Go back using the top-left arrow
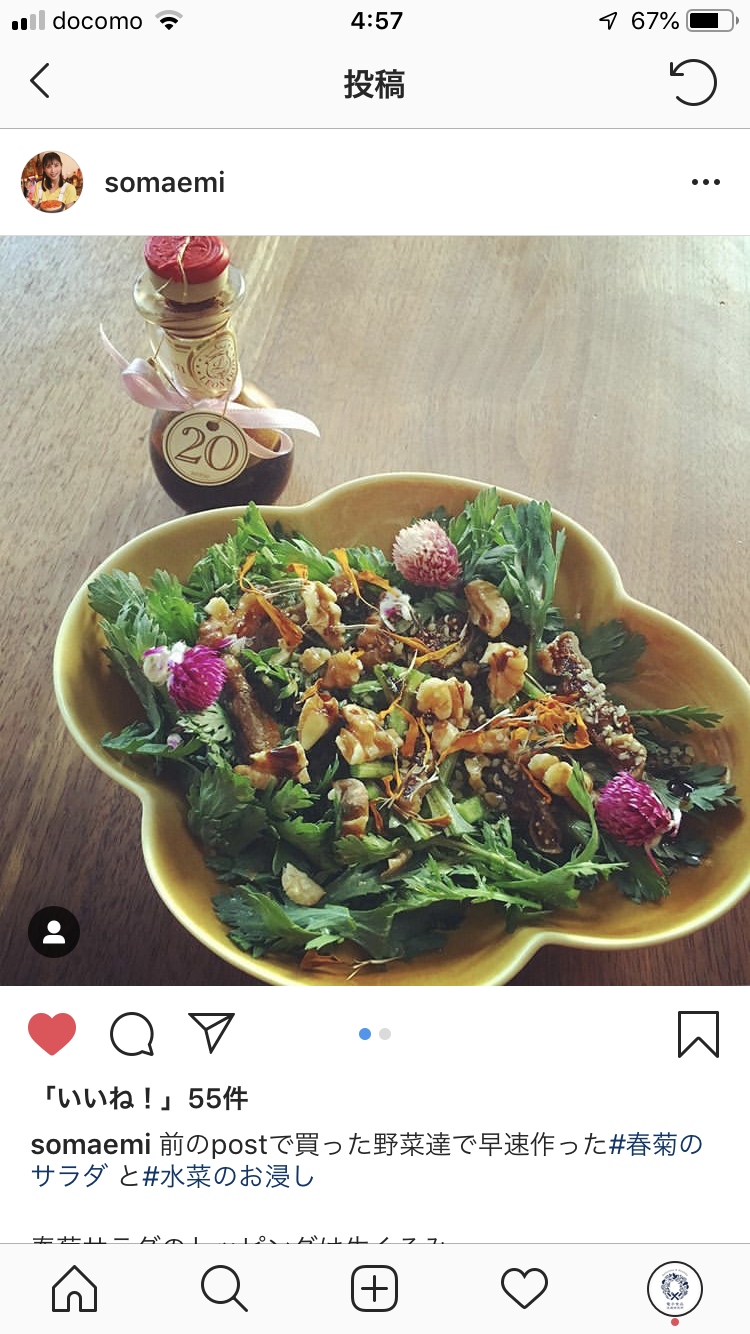The height and width of the screenshot is (1334, 750). tap(40, 81)
